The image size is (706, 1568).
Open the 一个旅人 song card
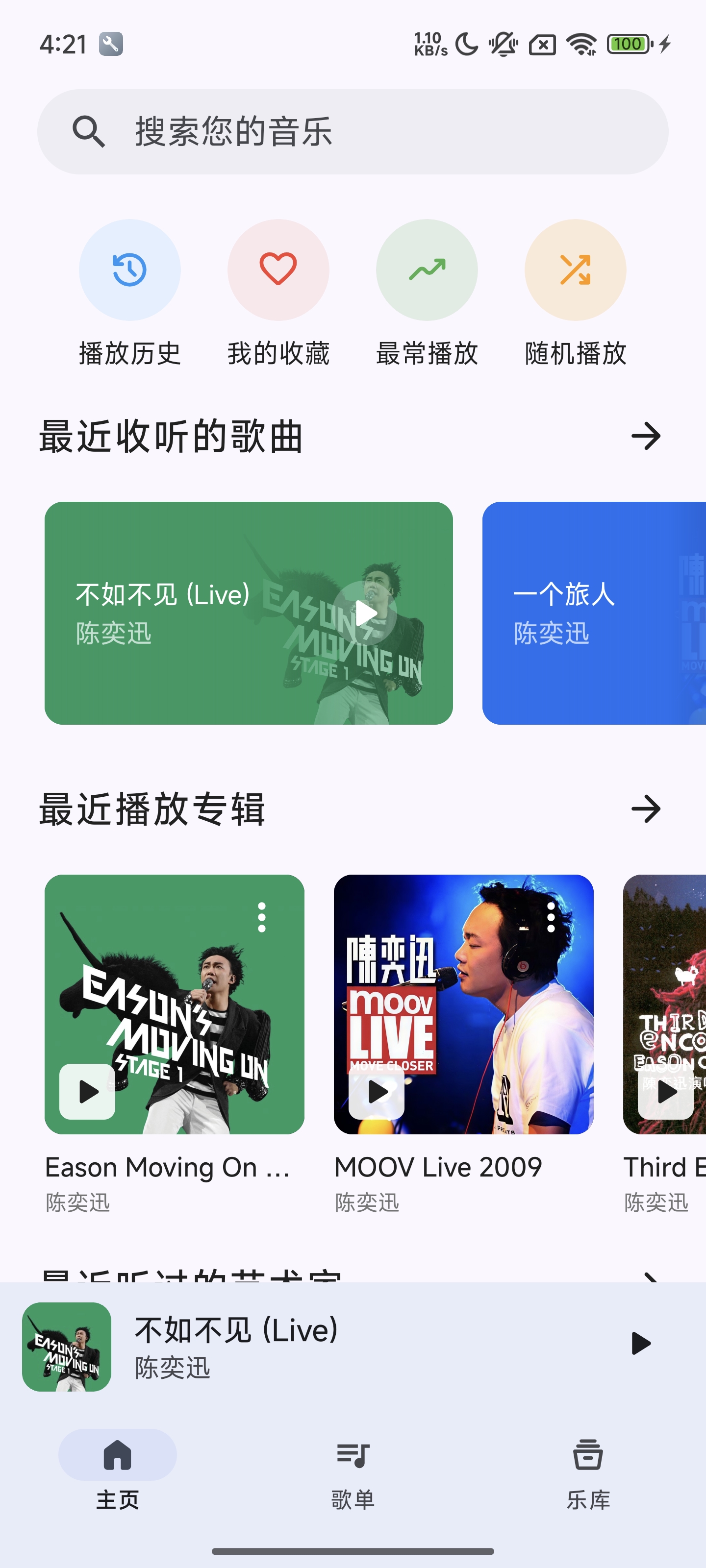point(594,613)
